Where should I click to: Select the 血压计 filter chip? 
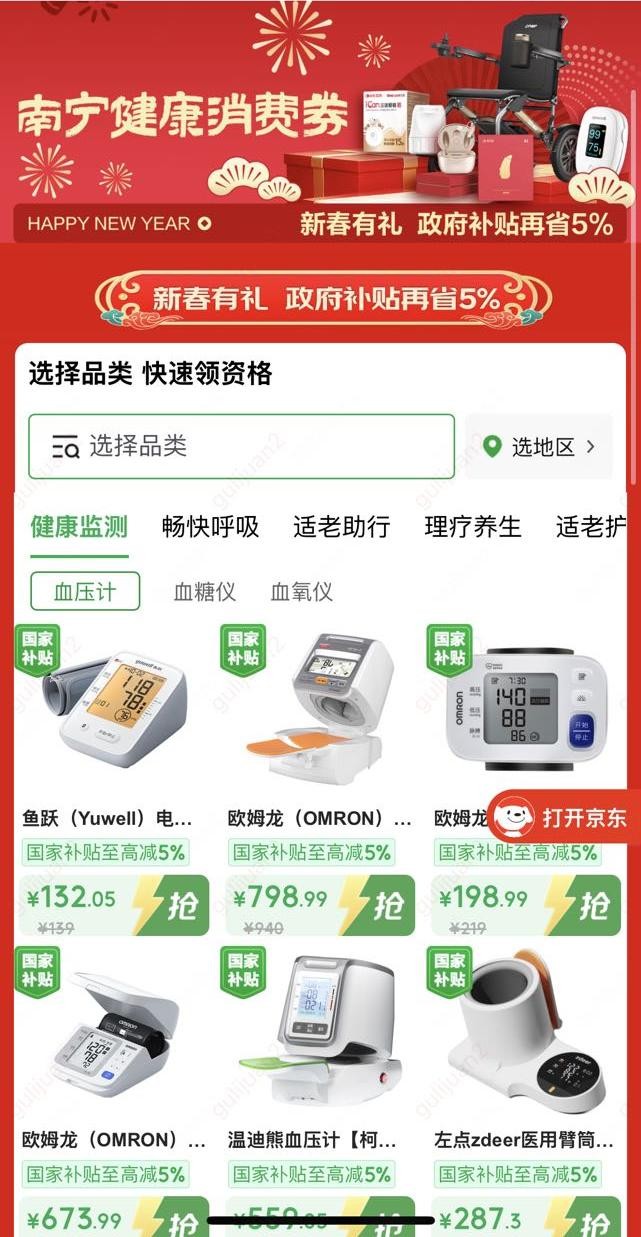pyautogui.click(x=85, y=592)
